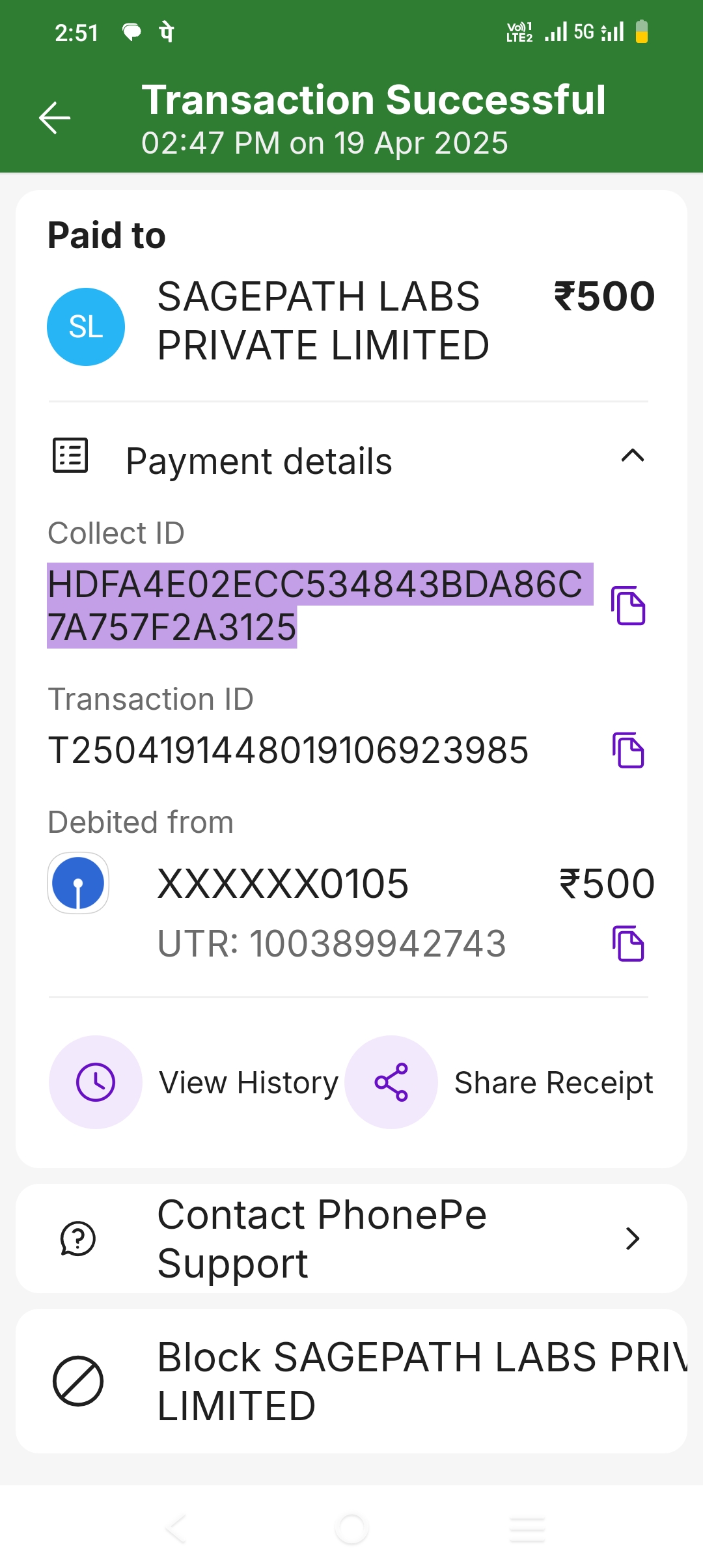This screenshot has width=703, height=1568.
Task: Collapse the Payment details section
Action: pos(632,456)
